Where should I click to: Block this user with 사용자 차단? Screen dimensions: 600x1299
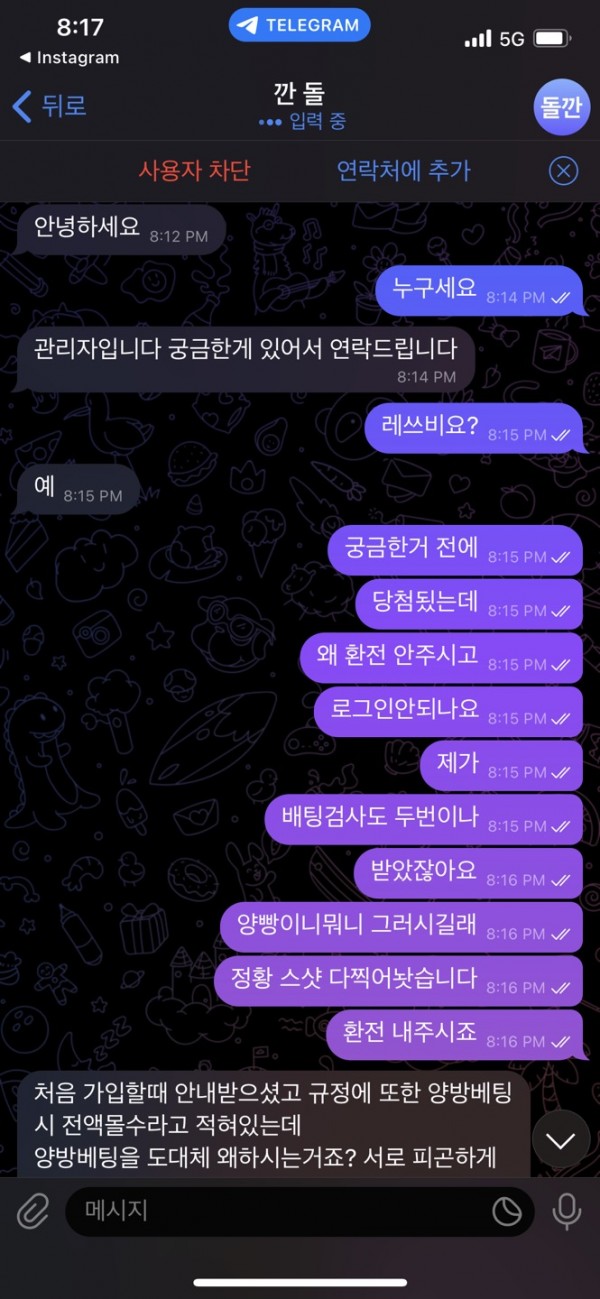click(194, 170)
